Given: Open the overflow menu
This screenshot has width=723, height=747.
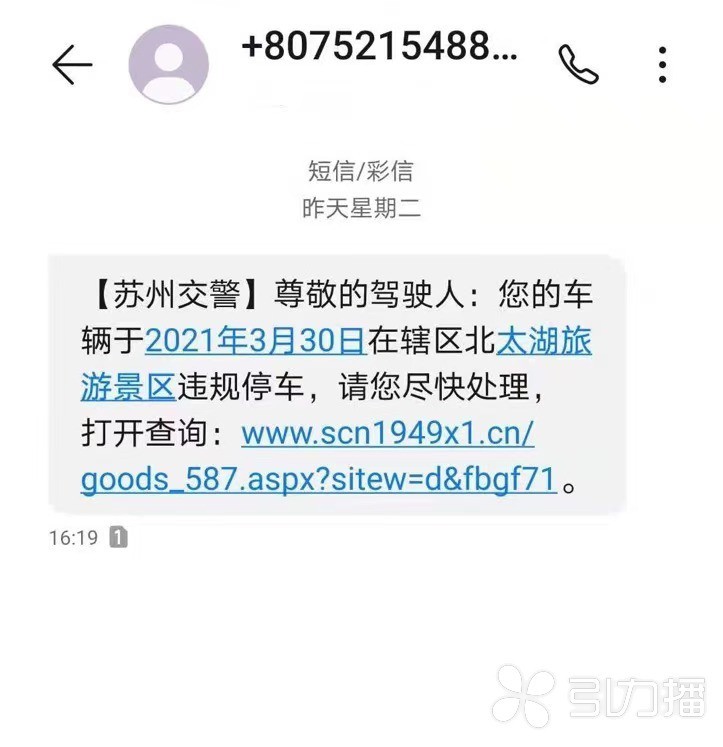Looking at the screenshot, I should point(663,65).
